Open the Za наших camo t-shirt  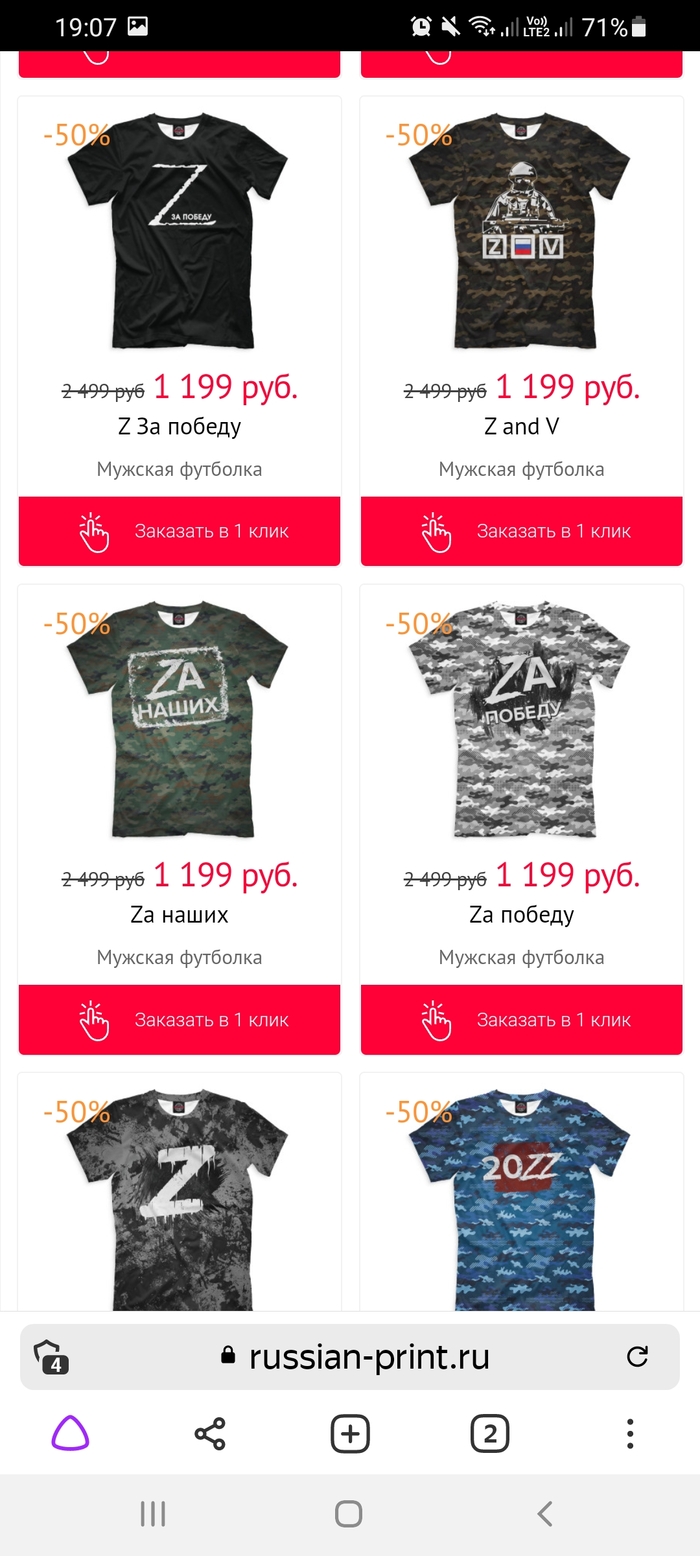(x=178, y=718)
